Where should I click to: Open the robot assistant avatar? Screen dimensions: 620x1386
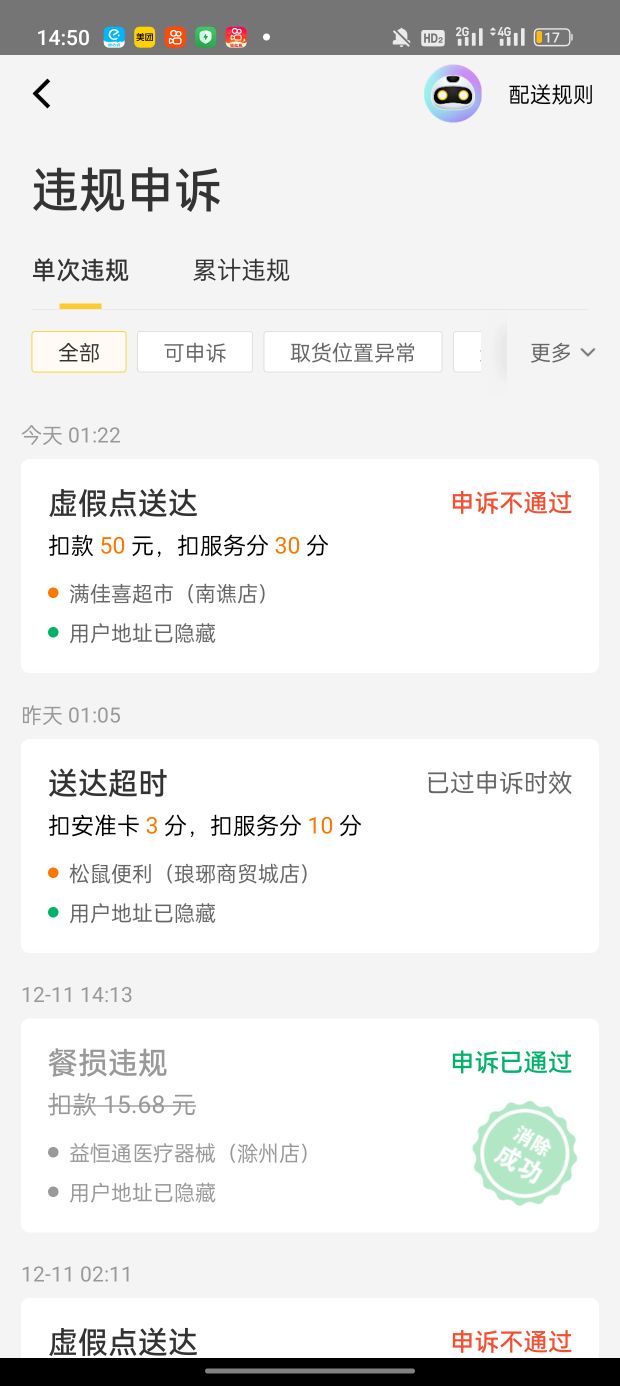pyautogui.click(x=453, y=94)
